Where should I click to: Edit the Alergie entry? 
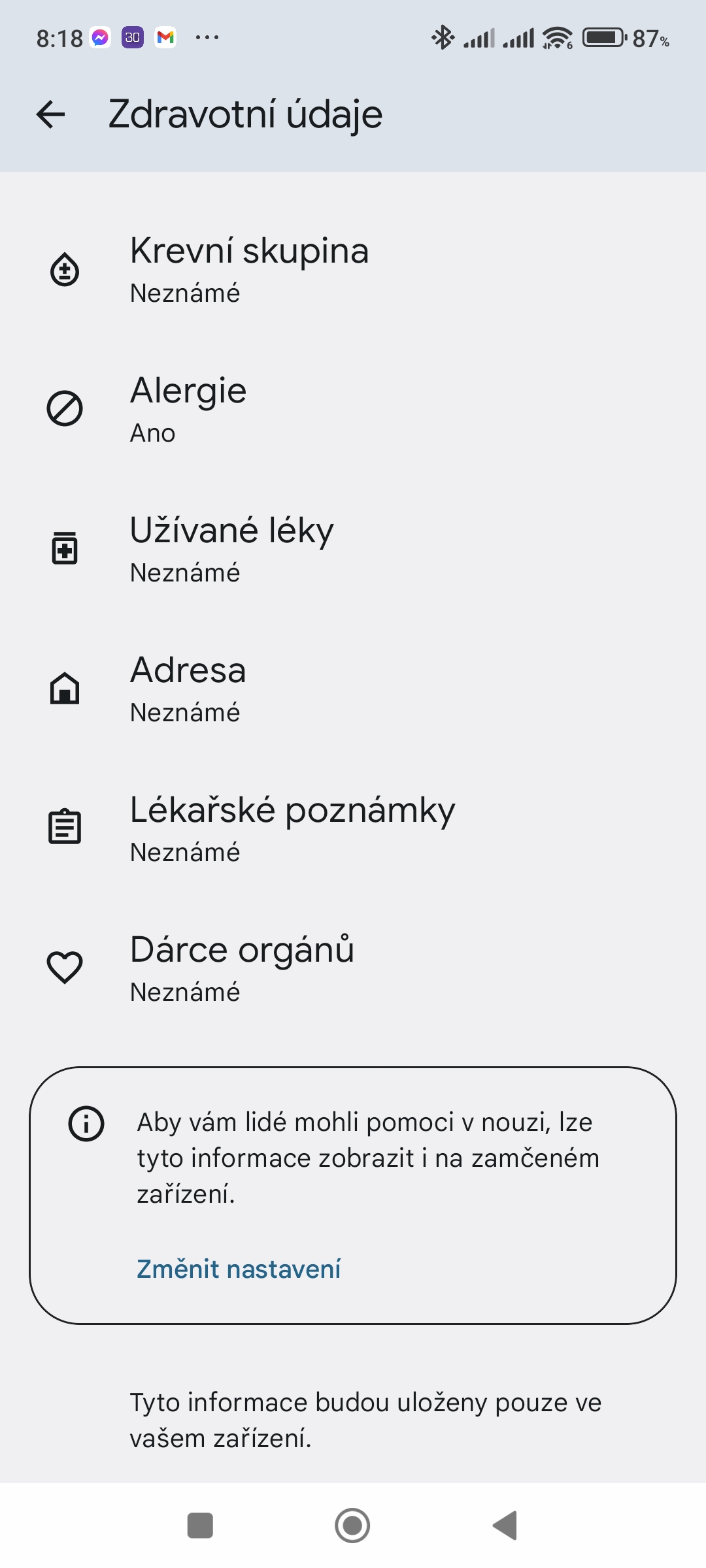(189, 409)
